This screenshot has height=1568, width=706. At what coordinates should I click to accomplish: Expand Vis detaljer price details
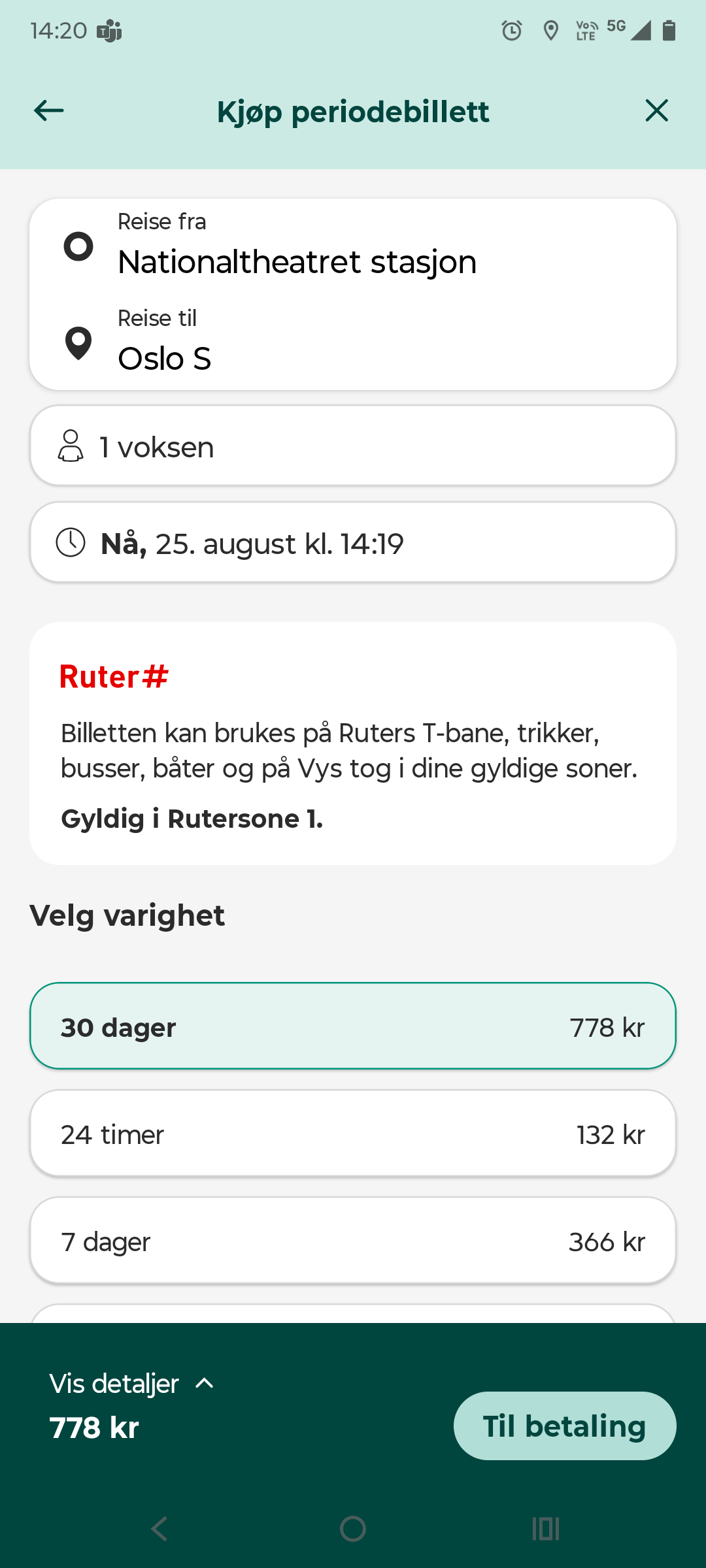click(132, 1383)
